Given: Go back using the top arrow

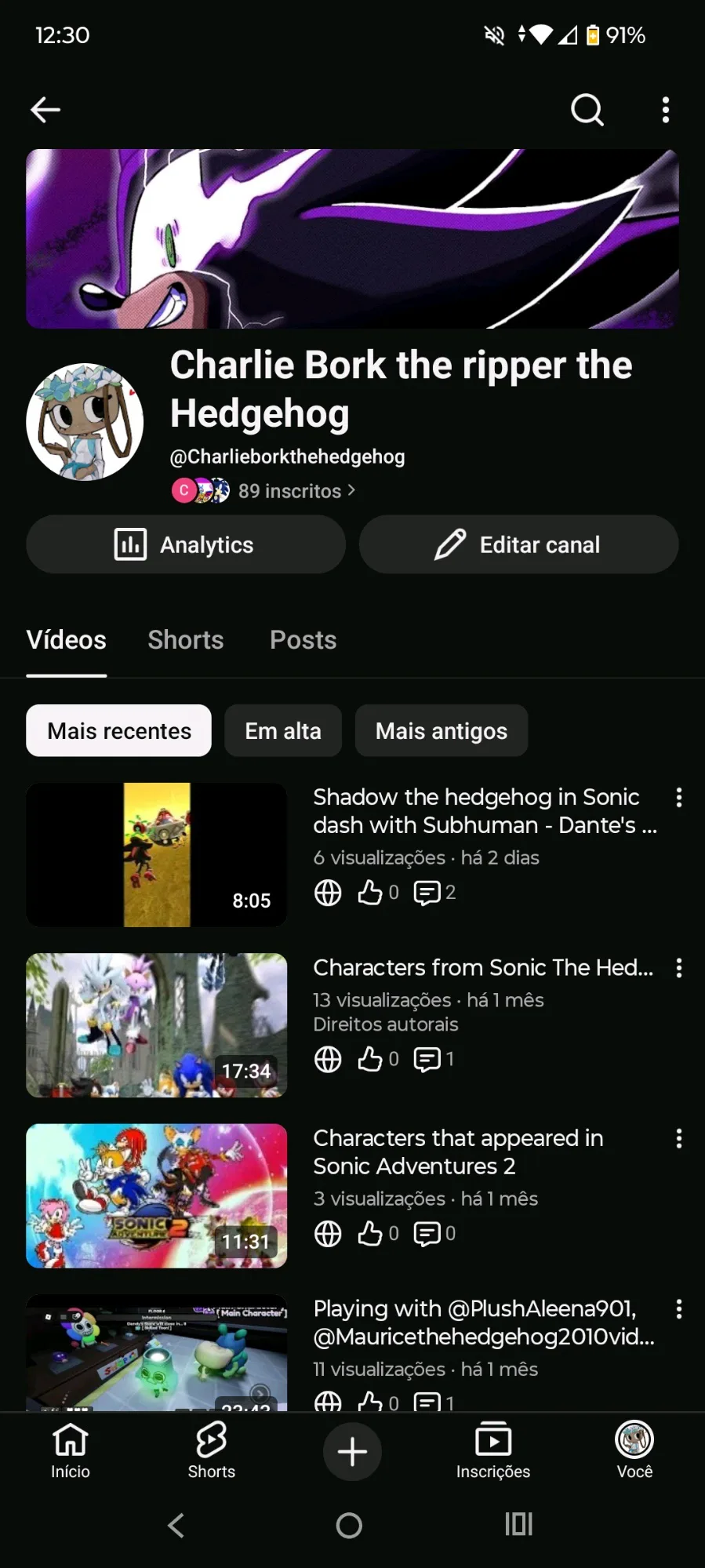Looking at the screenshot, I should [x=45, y=110].
